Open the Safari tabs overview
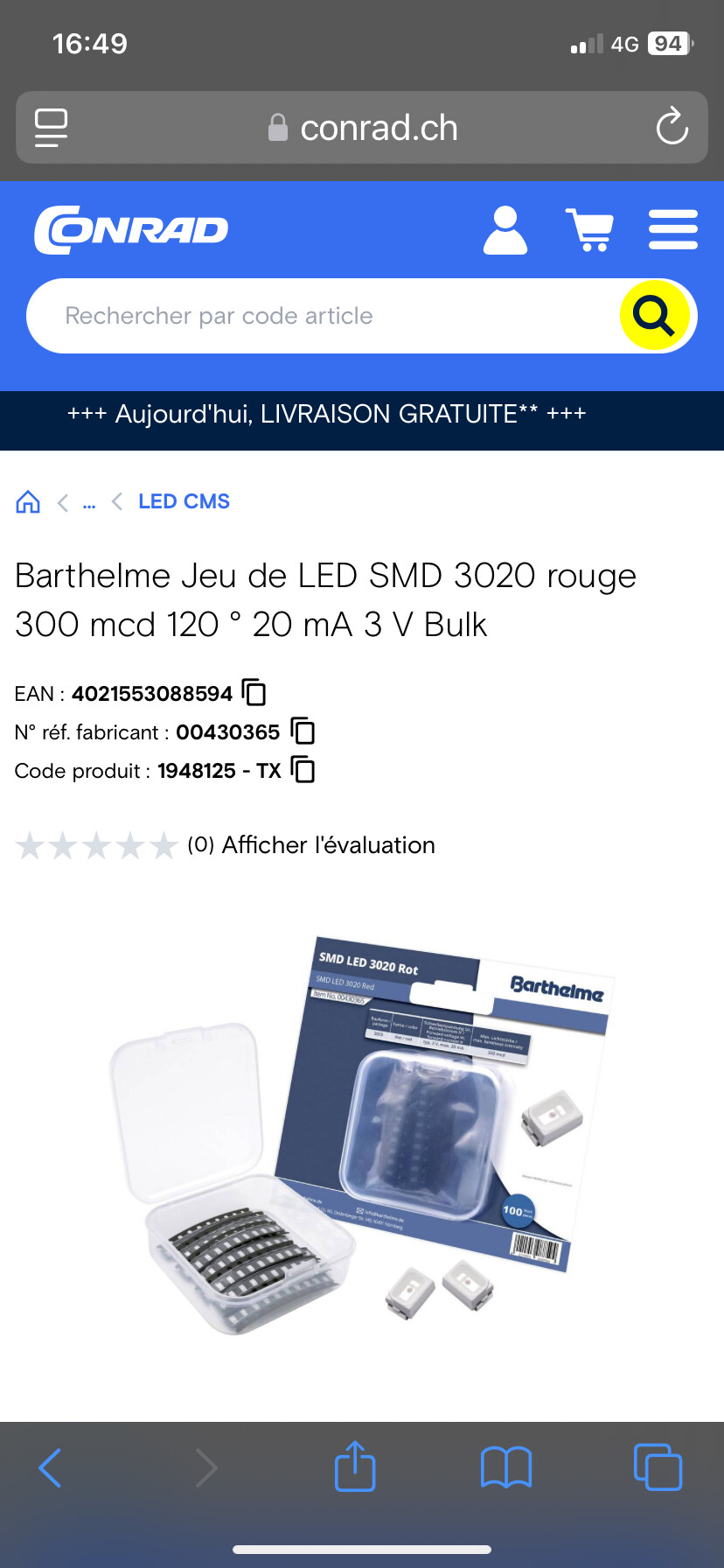Viewport: 724px width, 1568px height. click(658, 1467)
